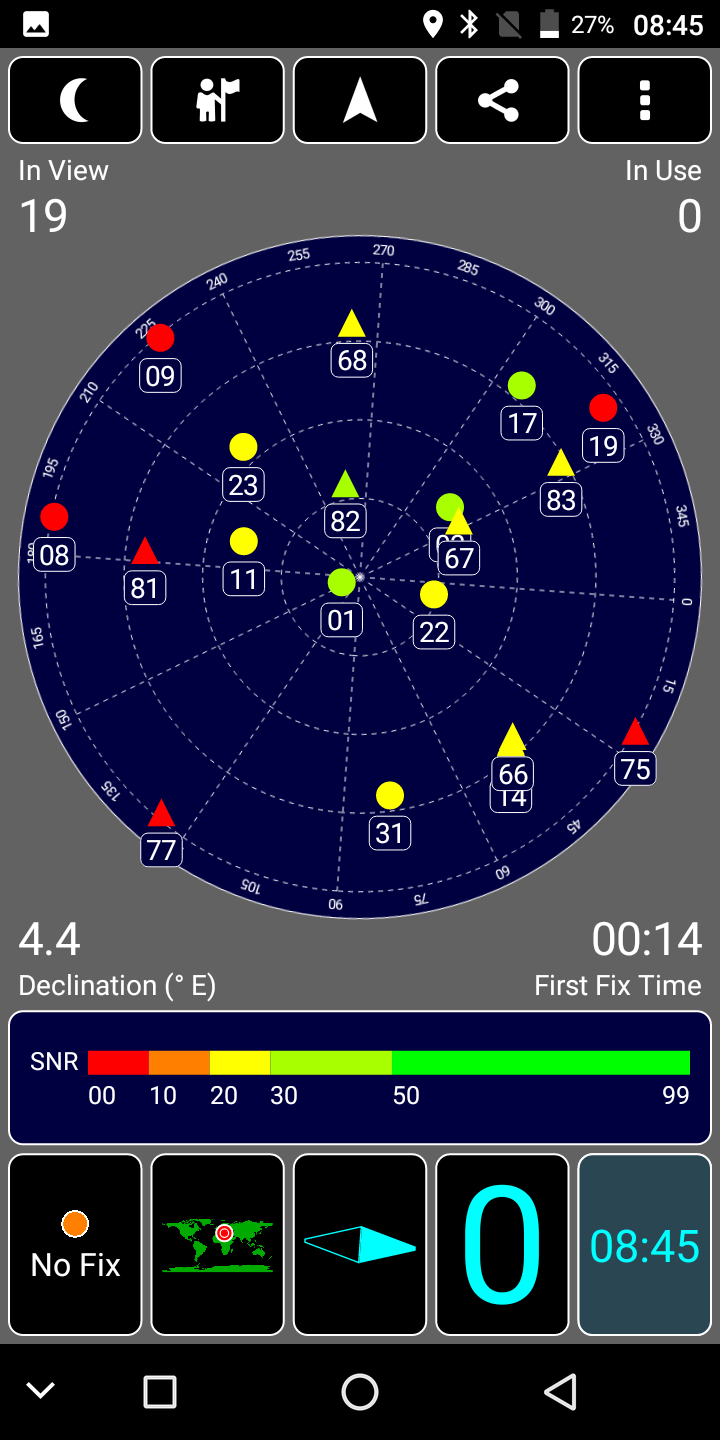Open the world map tile
Screen dimensions: 720x1440
click(x=217, y=1245)
